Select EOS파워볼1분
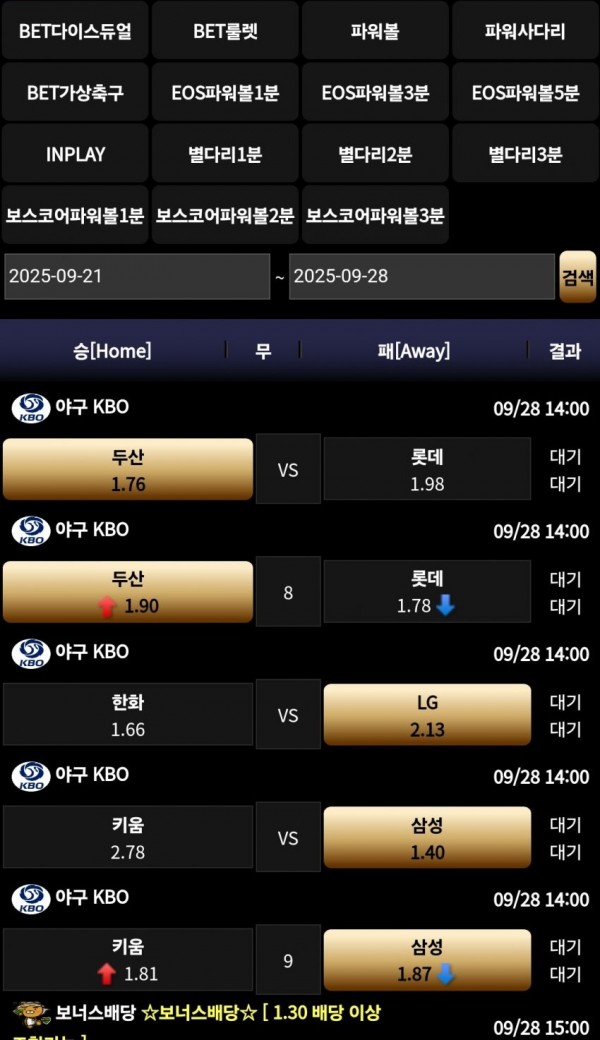The width and height of the screenshot is (600, 1040). [x=225, y=93]
